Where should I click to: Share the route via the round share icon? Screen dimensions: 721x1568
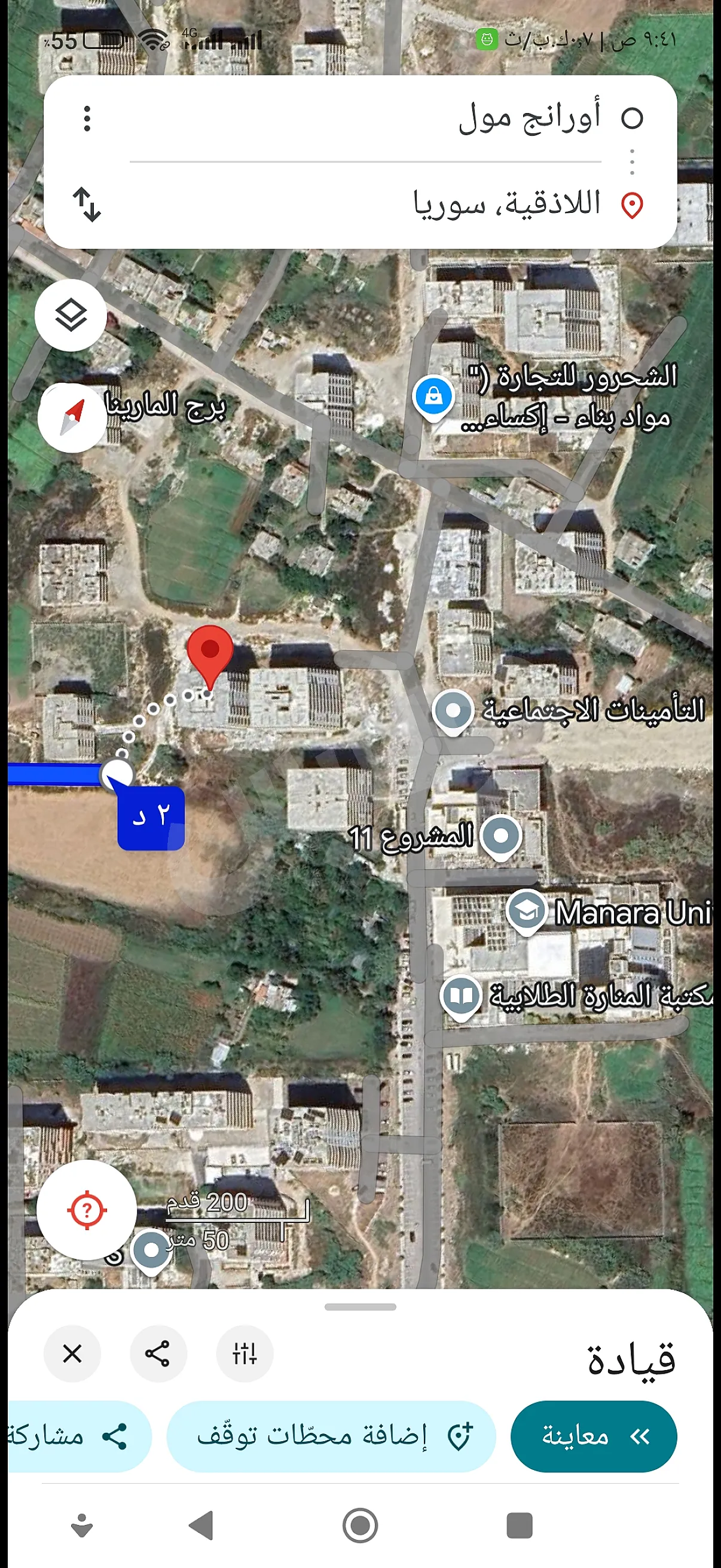[158, 1354]
